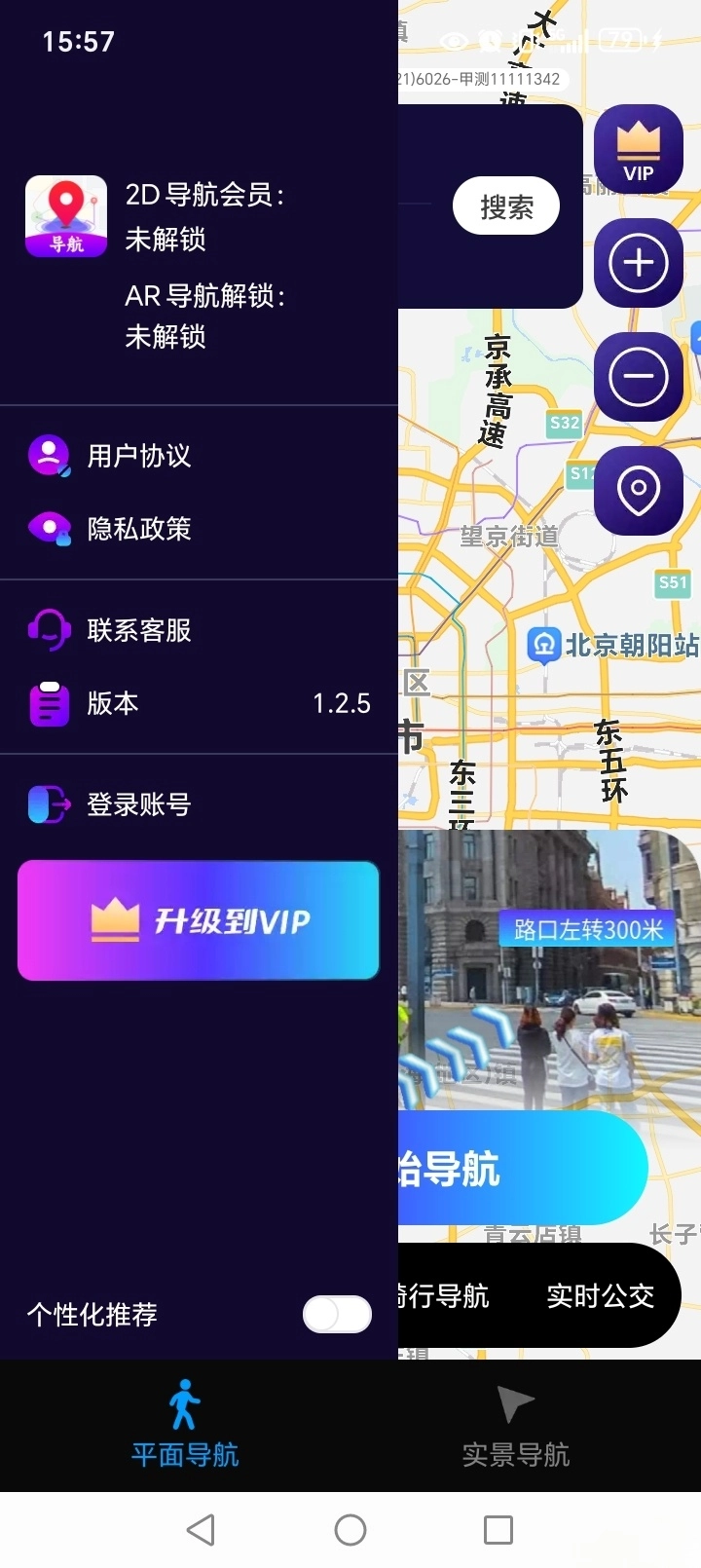Image resolution: width=701 pixels, height=1568 pixels.
Task: Tap the 升级到VIP upgrade button
Action: 199,920
